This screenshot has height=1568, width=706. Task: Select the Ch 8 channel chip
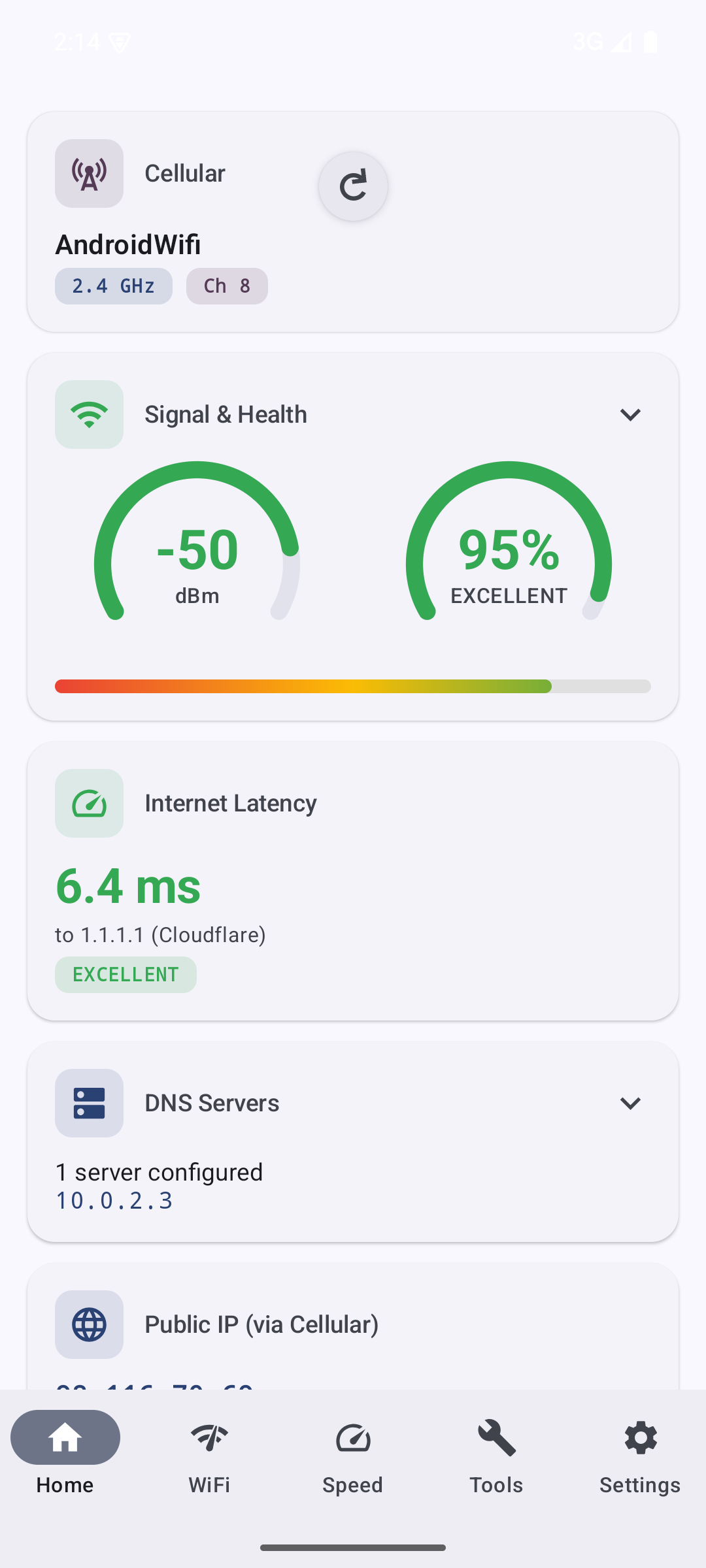coord(226,286)
